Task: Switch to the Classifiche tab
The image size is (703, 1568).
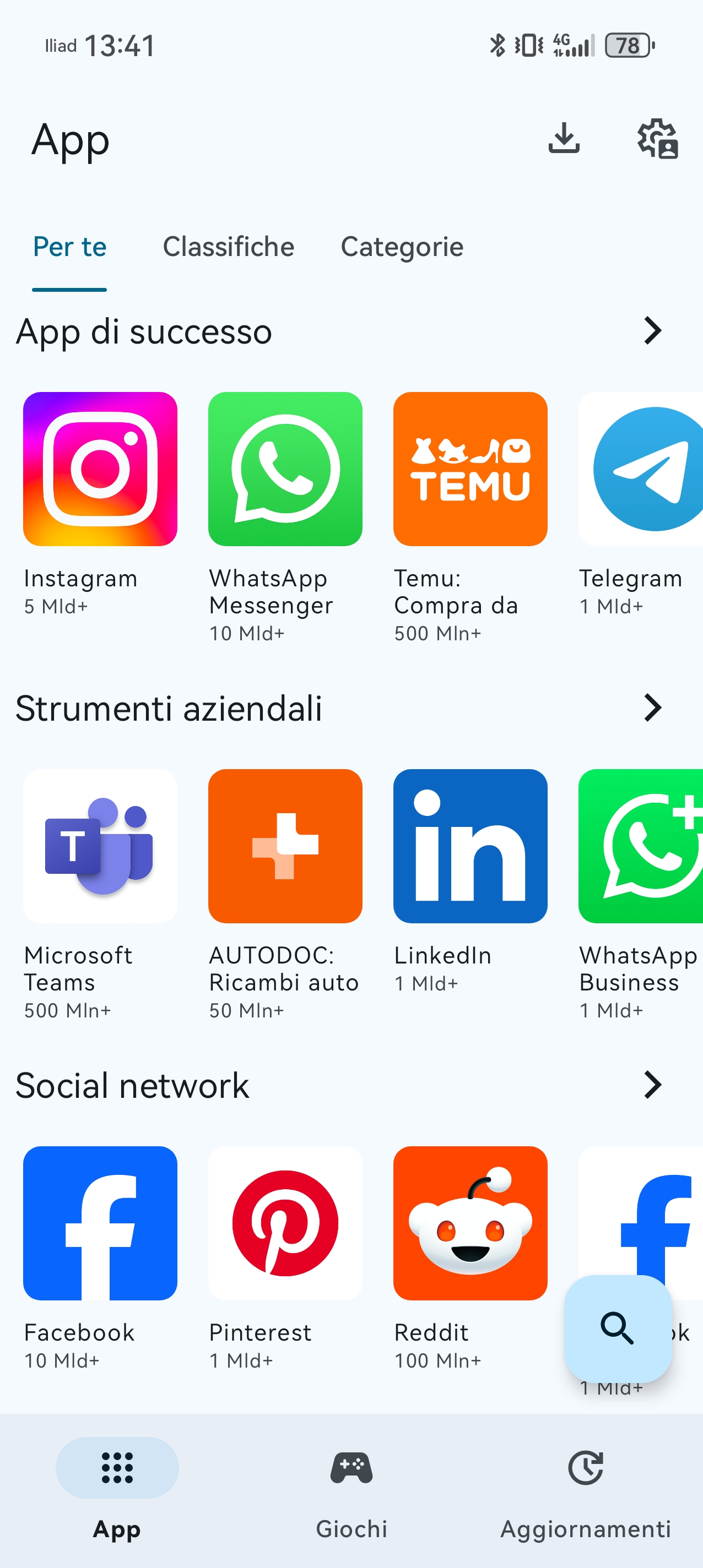Action: coord(229,247)
